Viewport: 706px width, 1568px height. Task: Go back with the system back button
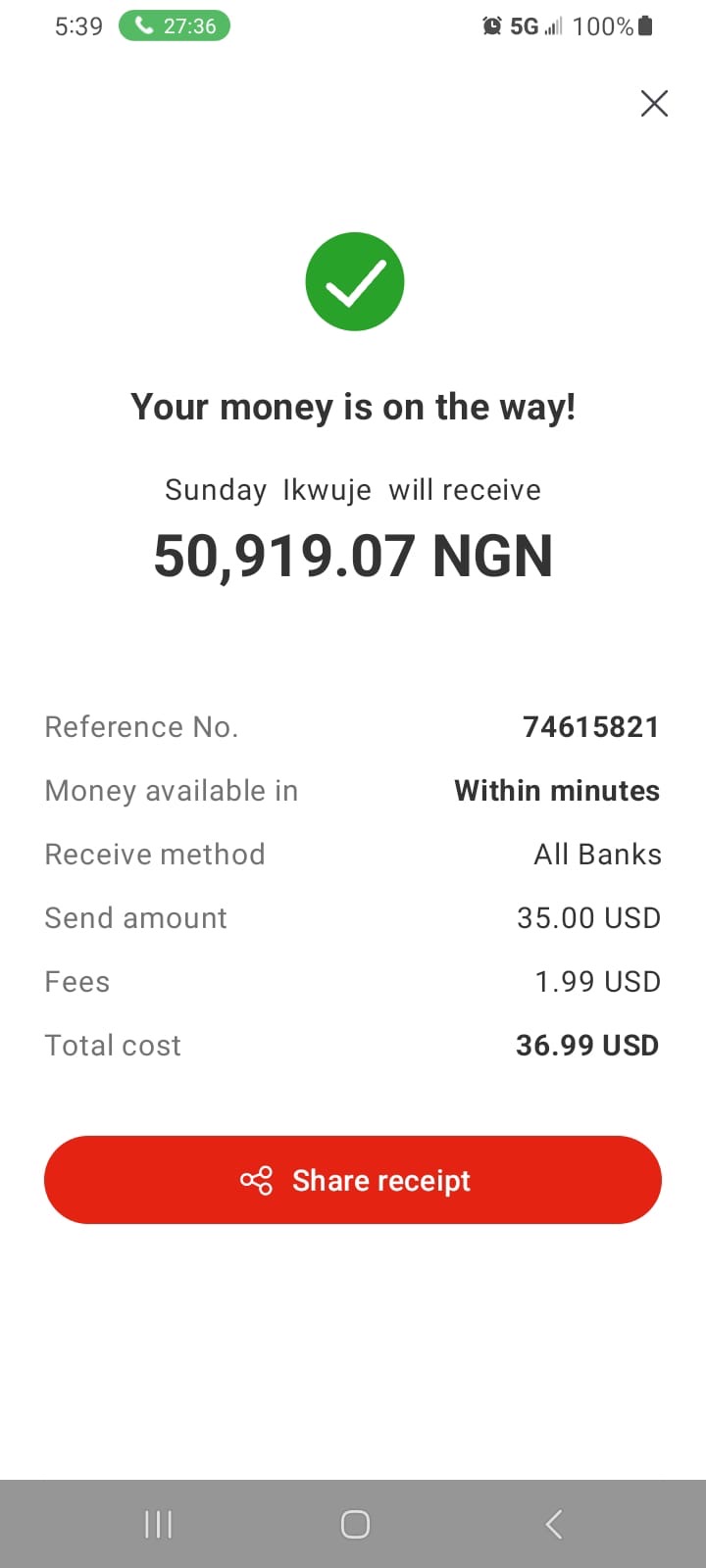point(554,1524)
